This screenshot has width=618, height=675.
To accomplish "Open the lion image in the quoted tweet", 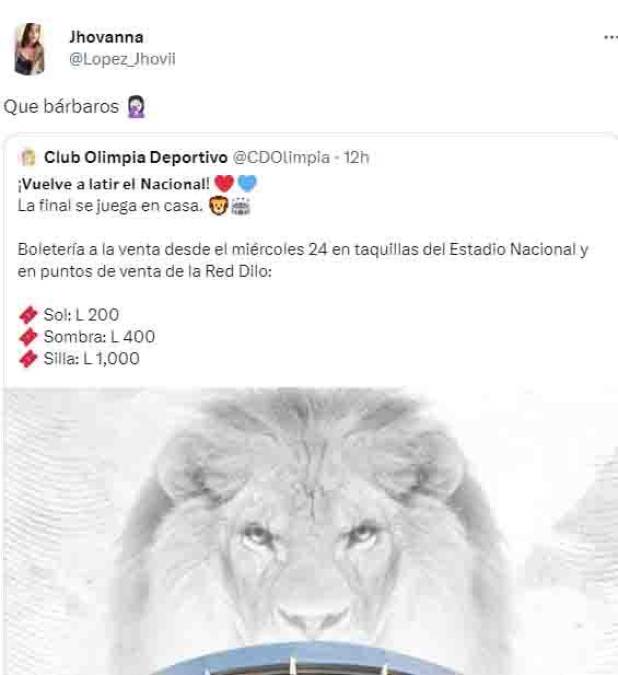I will 310,530.
